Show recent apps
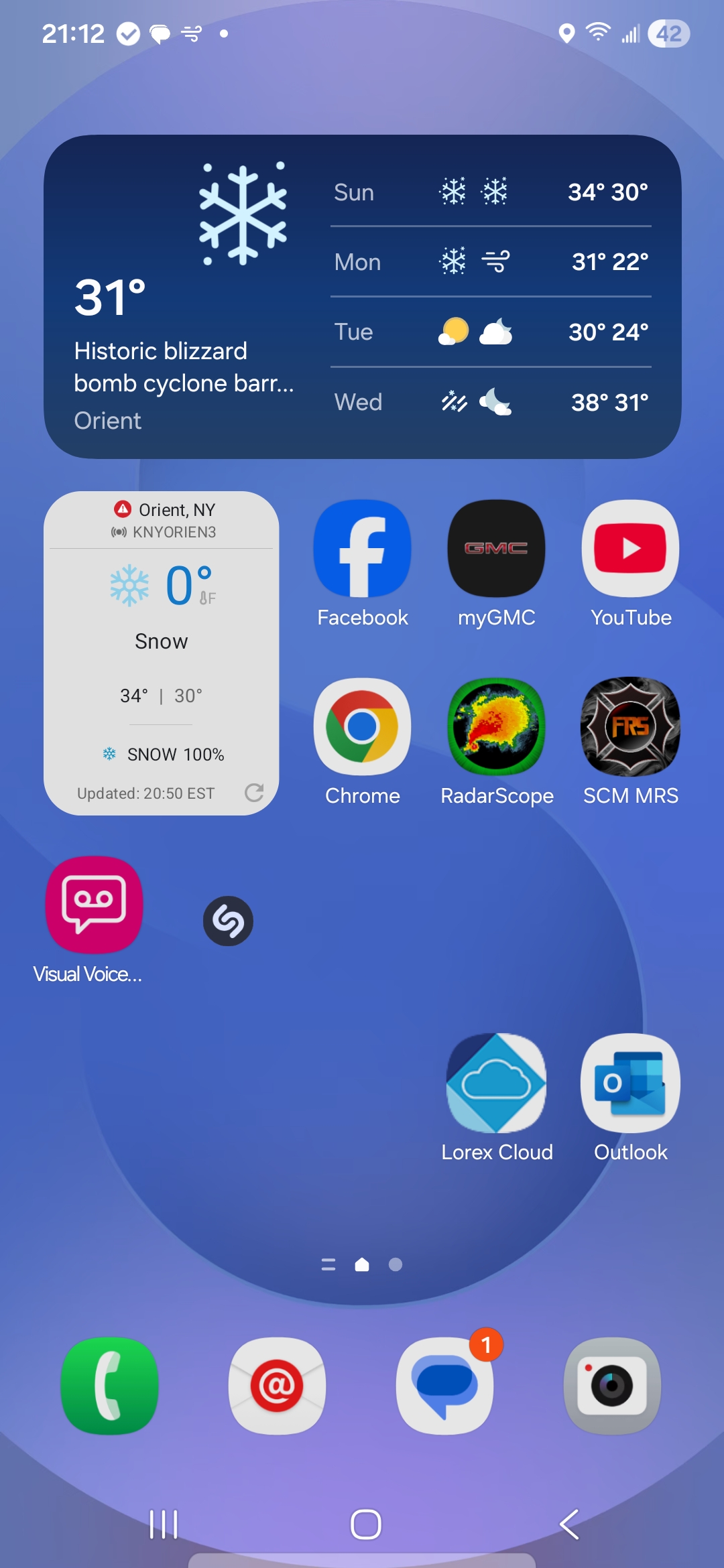The height and width of the screenshot is (1568, 724). [164, 1524]
